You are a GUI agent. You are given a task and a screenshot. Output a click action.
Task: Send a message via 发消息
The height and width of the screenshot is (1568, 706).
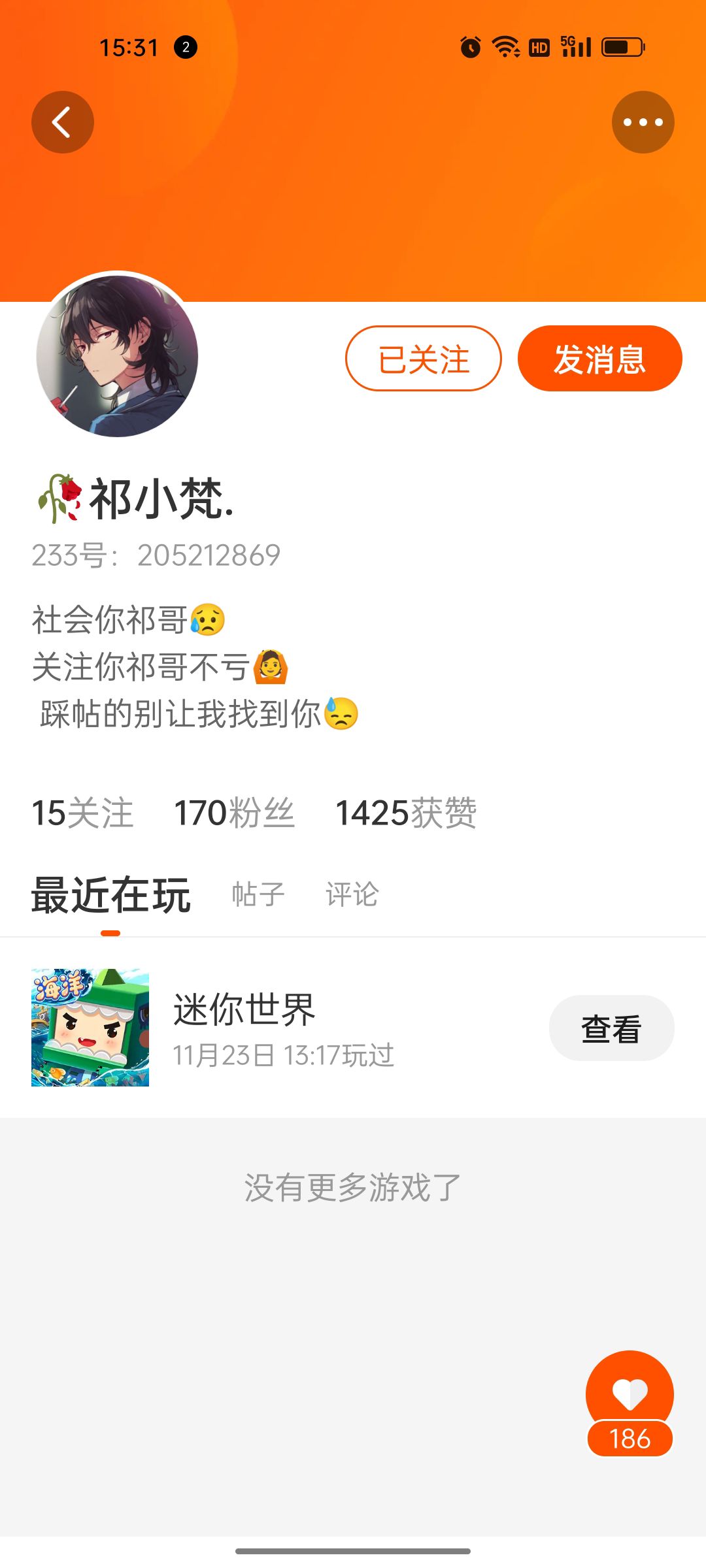[600, 359]
